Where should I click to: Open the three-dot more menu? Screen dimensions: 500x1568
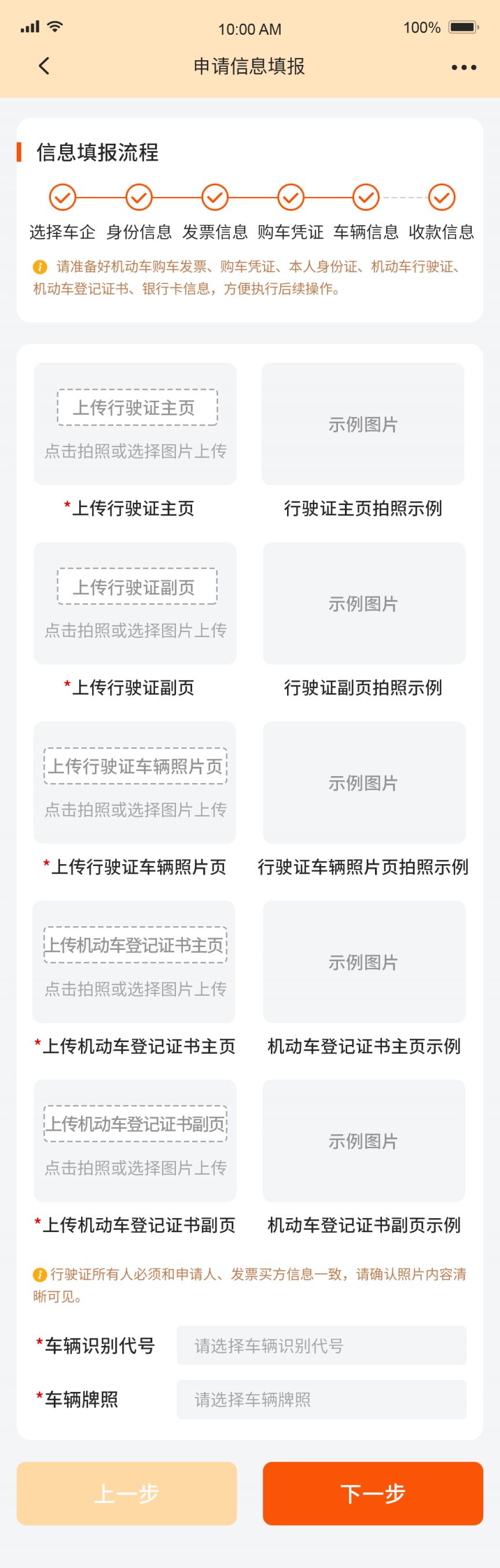(x=464, y=67)
